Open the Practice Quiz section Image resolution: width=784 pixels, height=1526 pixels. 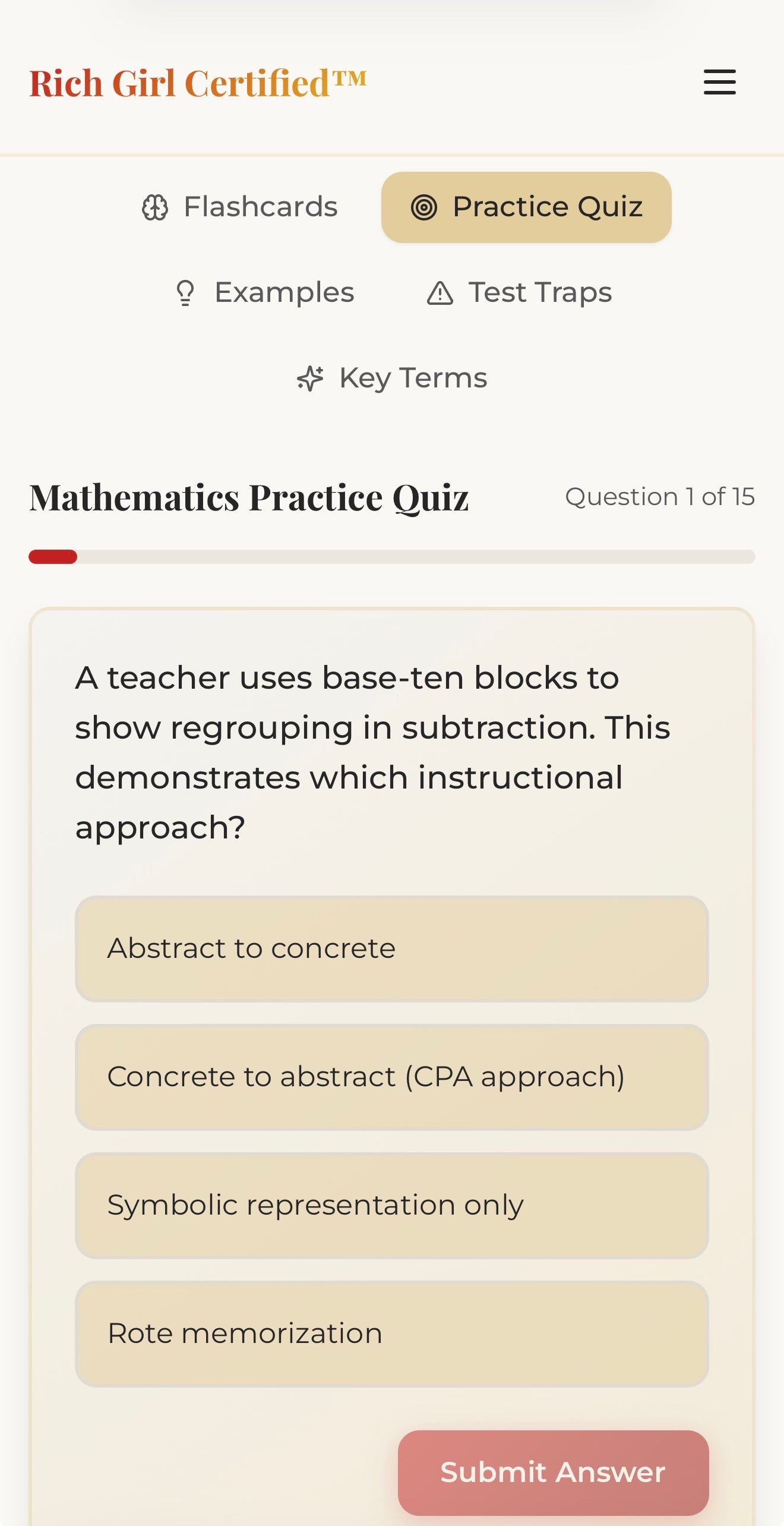[x=526, y=207]
